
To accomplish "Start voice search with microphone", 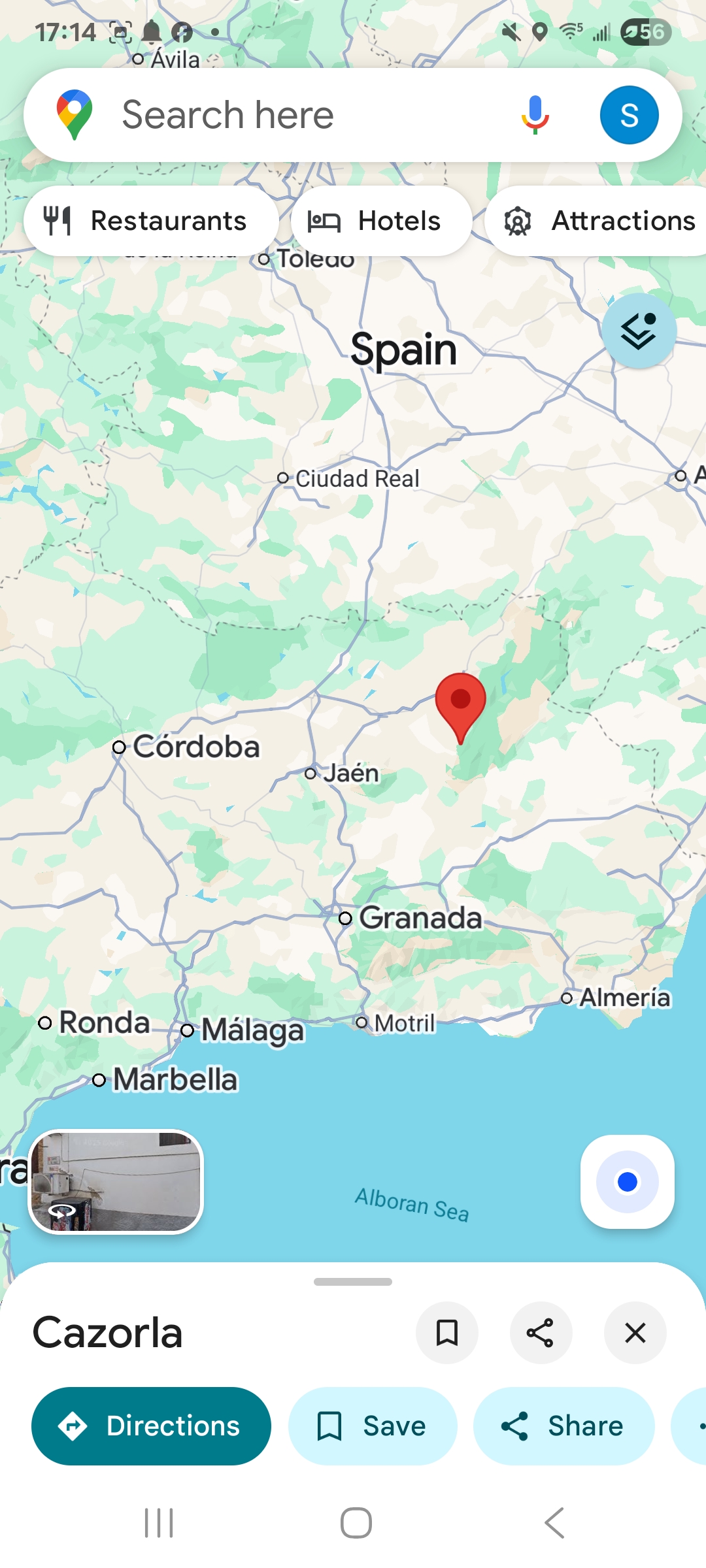I will coord(535,115).
